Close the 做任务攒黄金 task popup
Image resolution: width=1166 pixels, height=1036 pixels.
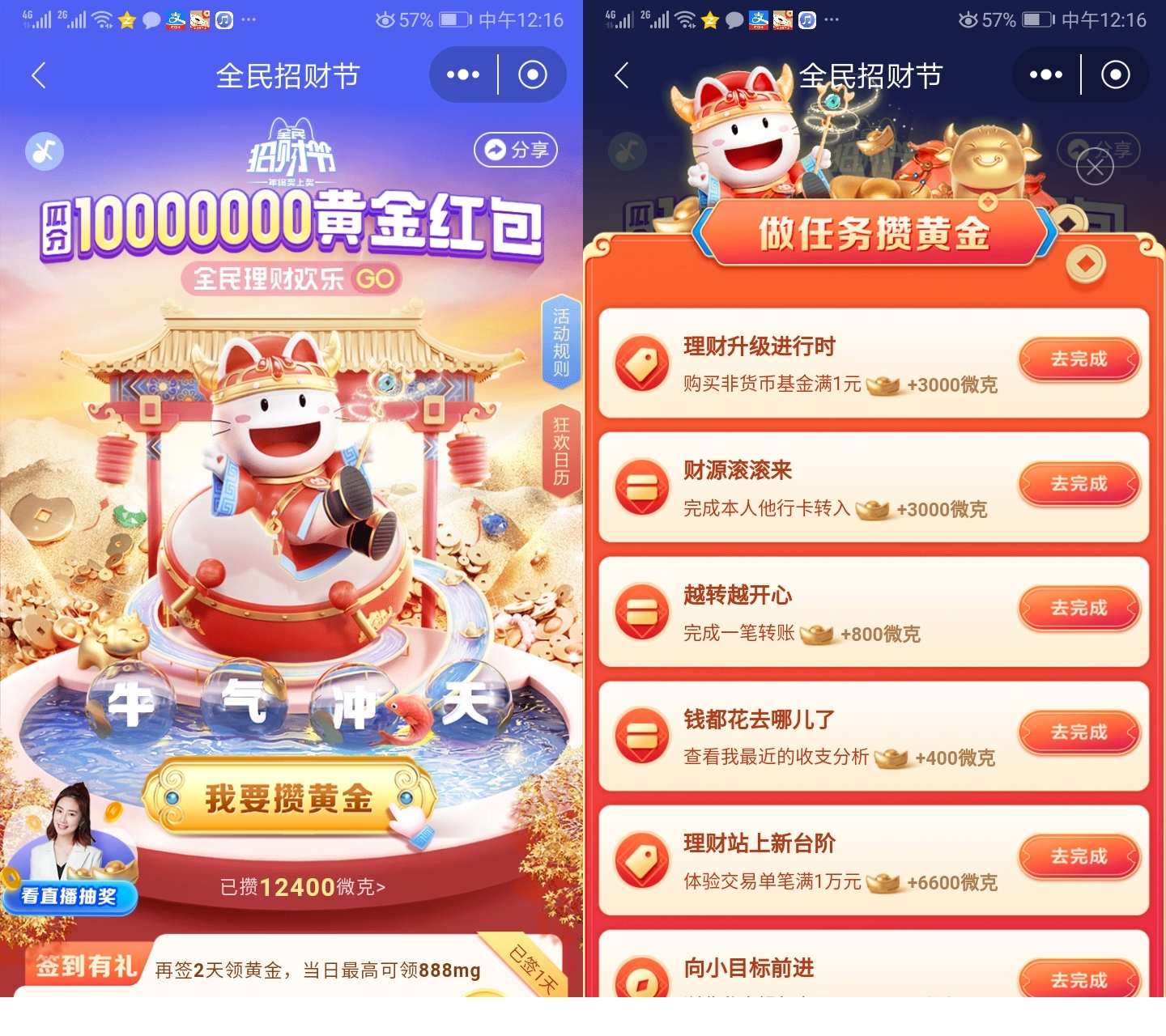(x=1095, y=168)
